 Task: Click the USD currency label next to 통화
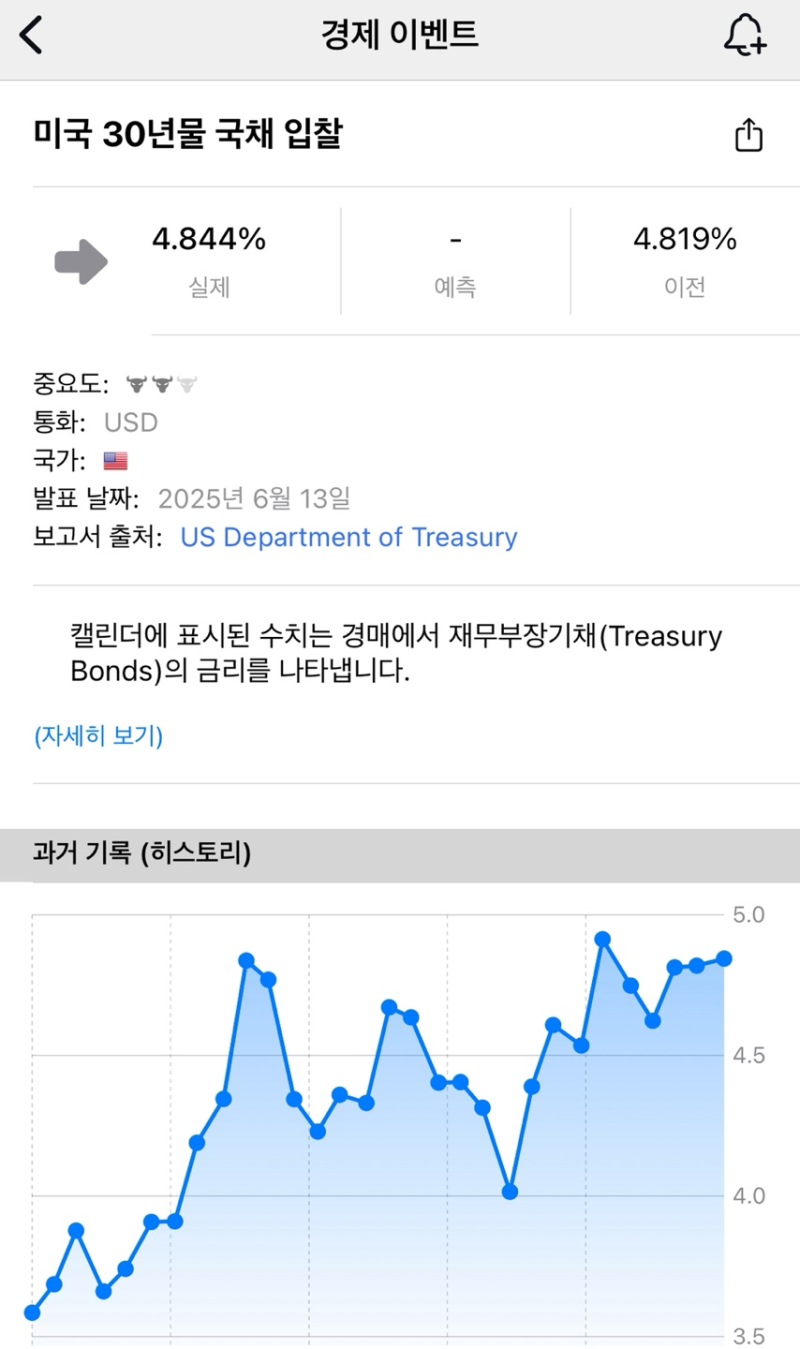(131, 421)
